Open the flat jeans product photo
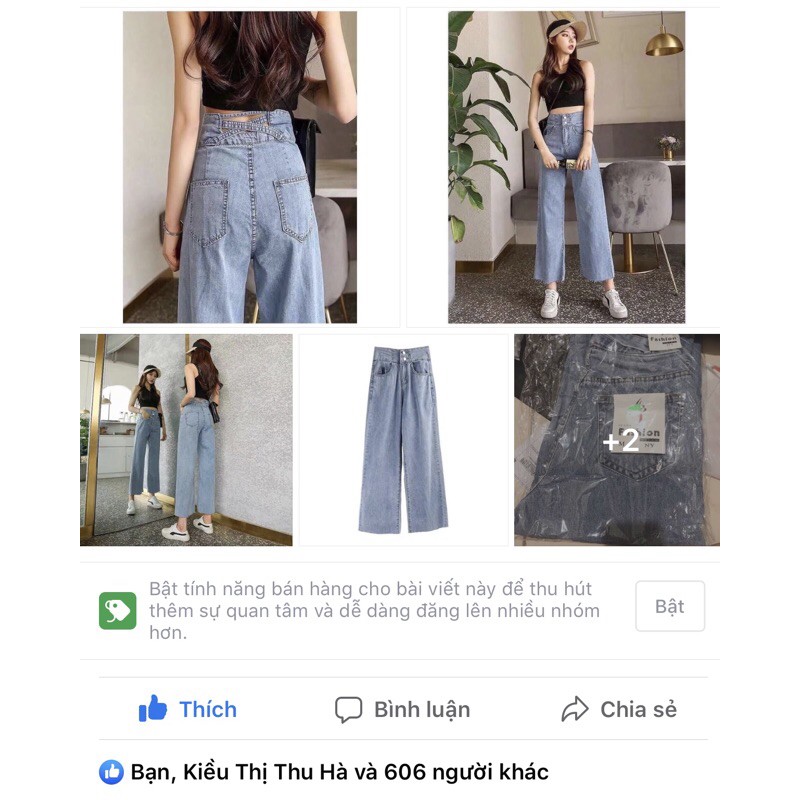The image size is (800, 800). click(403, 440)
